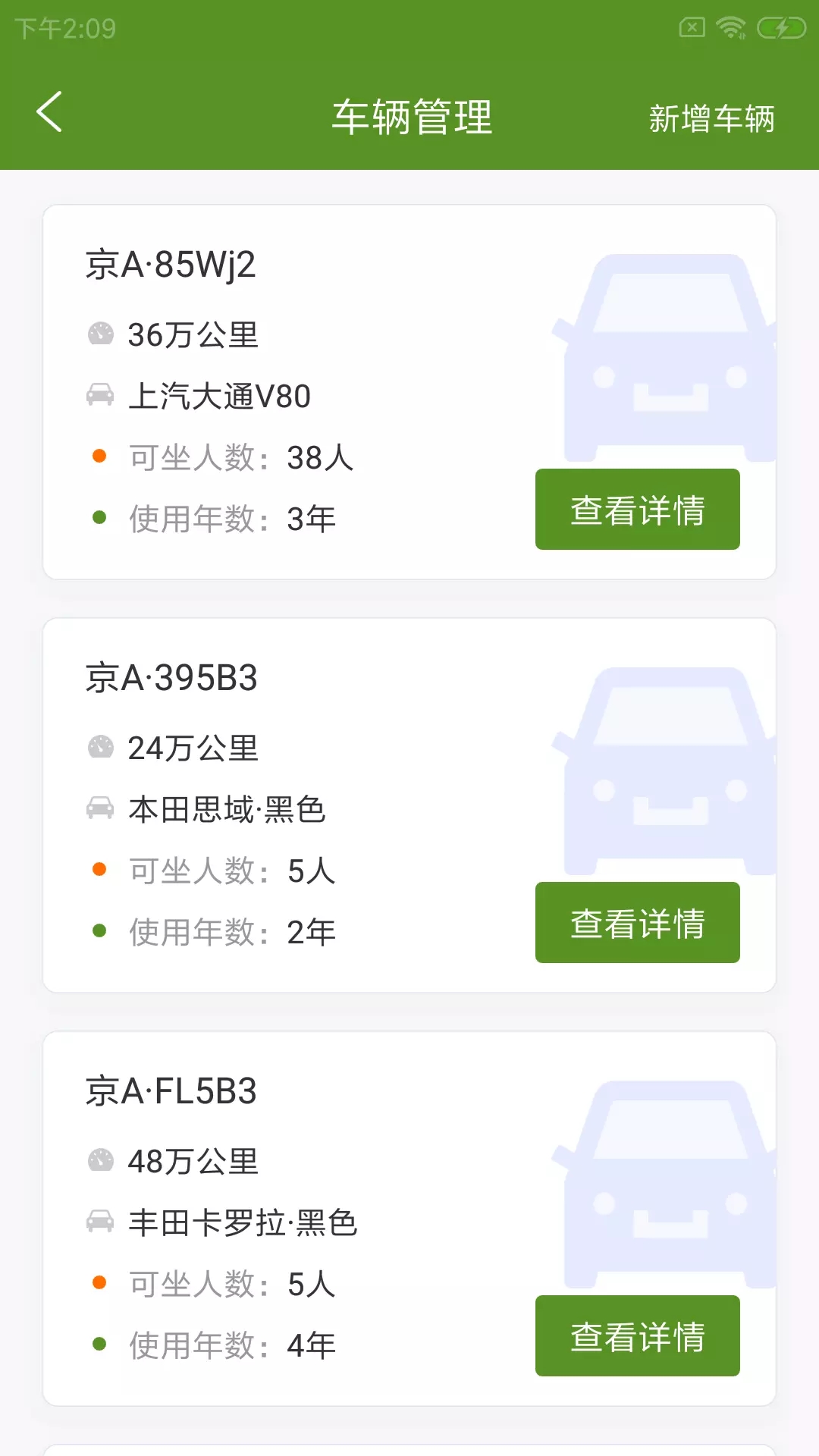Tap the back arrow in title bar
Image resolution: width=819 pixels, height=1456 pixels.
(x=49, y=114)
